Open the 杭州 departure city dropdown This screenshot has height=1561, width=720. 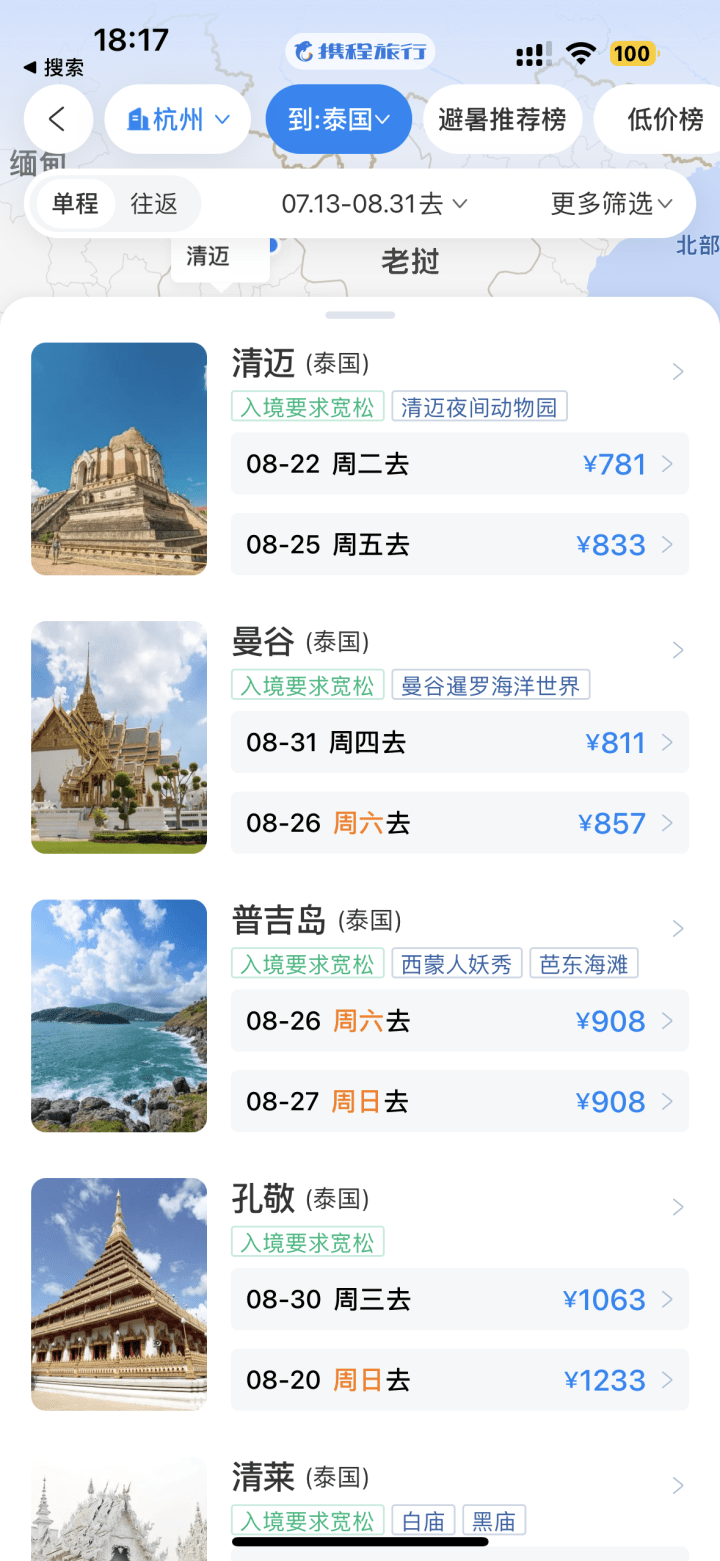[x=178, y=120]
